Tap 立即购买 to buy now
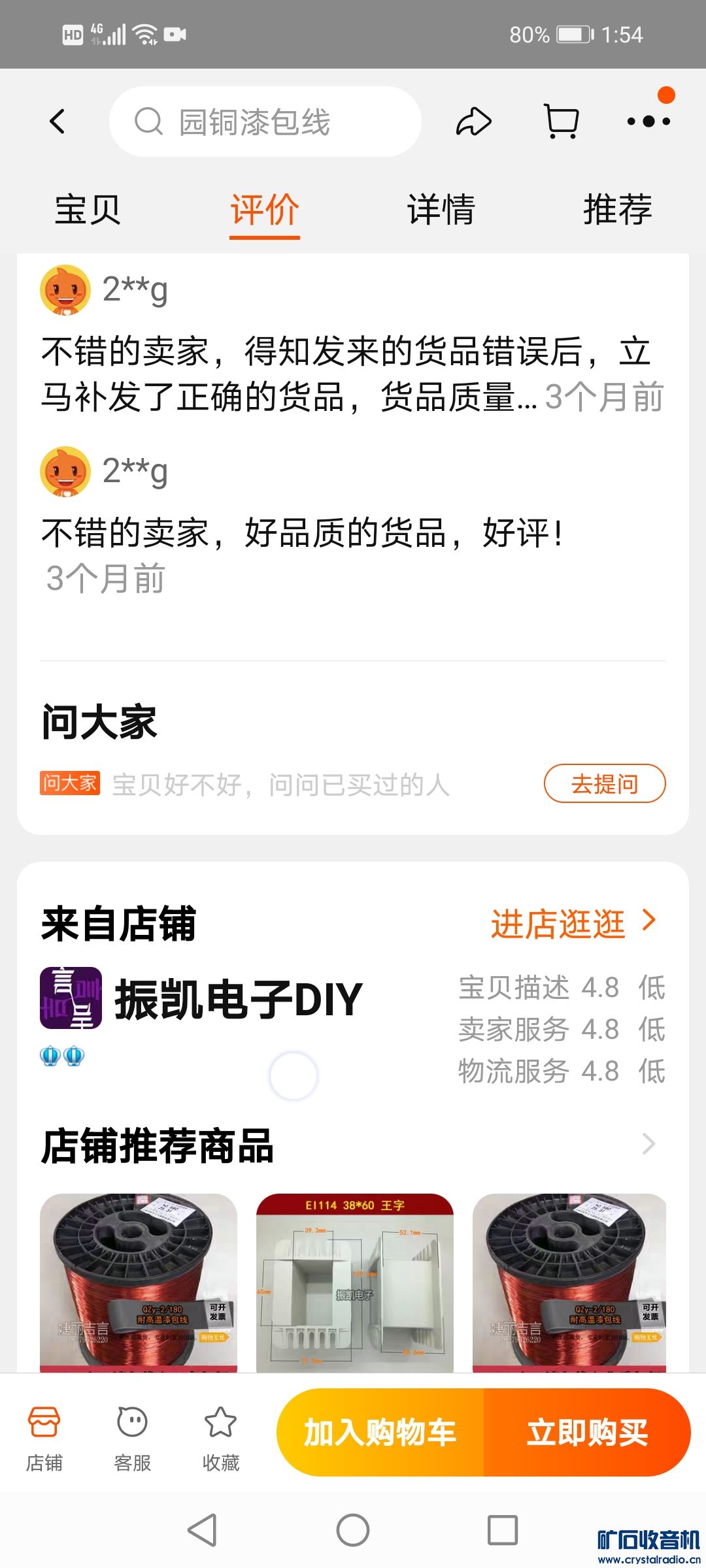 click(587, 1433)
